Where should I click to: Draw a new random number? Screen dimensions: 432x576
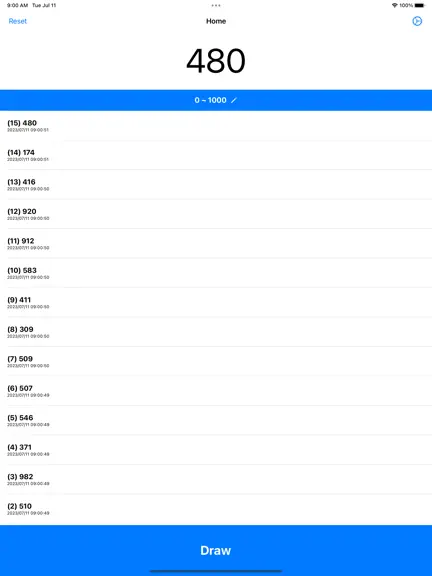[x=216, y=550]
